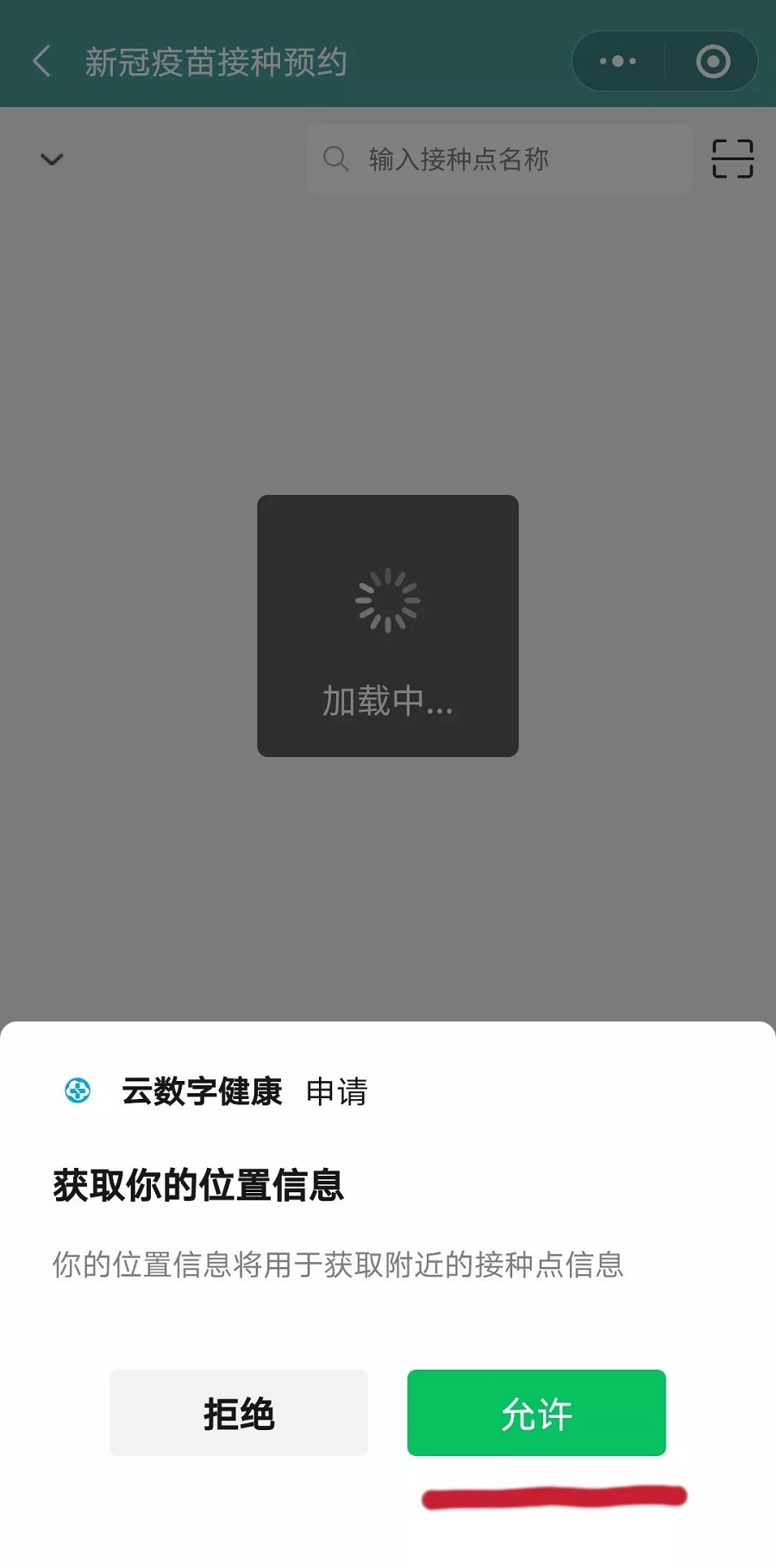Expand the dropdown chevron beside search
776x1568 pixels.
52,159
